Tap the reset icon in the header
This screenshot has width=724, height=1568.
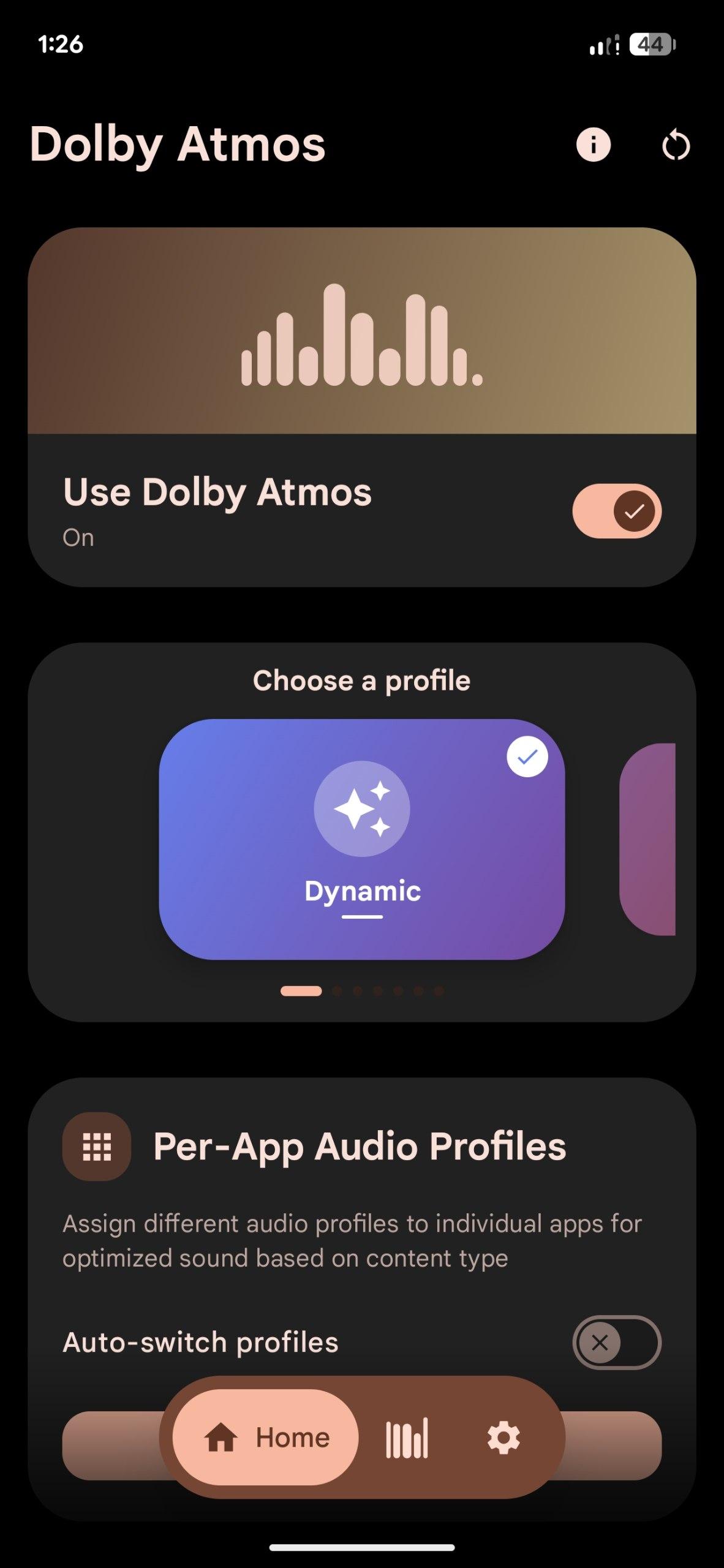click(676, 146)
